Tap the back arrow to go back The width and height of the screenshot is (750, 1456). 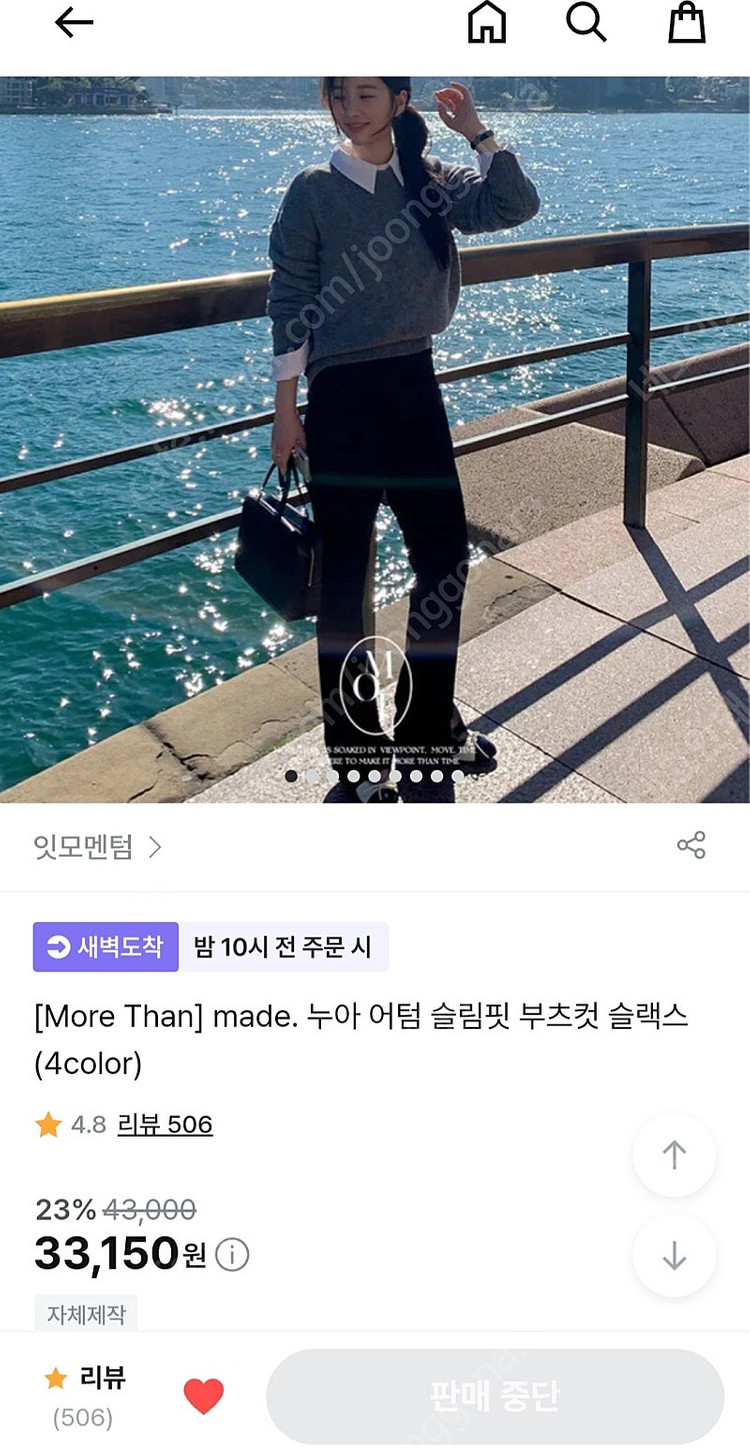[x=74, y=24]
